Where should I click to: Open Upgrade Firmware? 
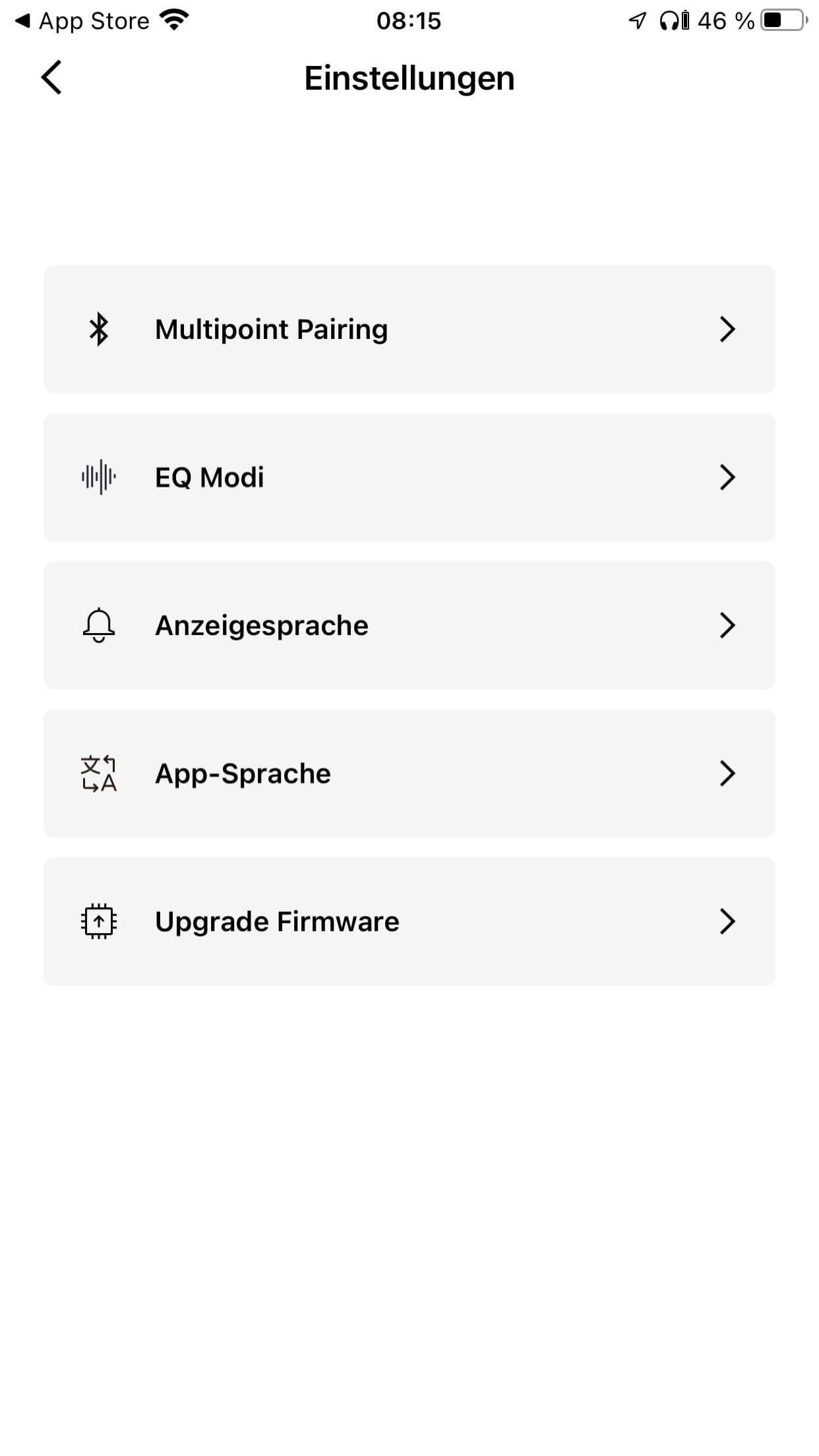coord(409,921)
